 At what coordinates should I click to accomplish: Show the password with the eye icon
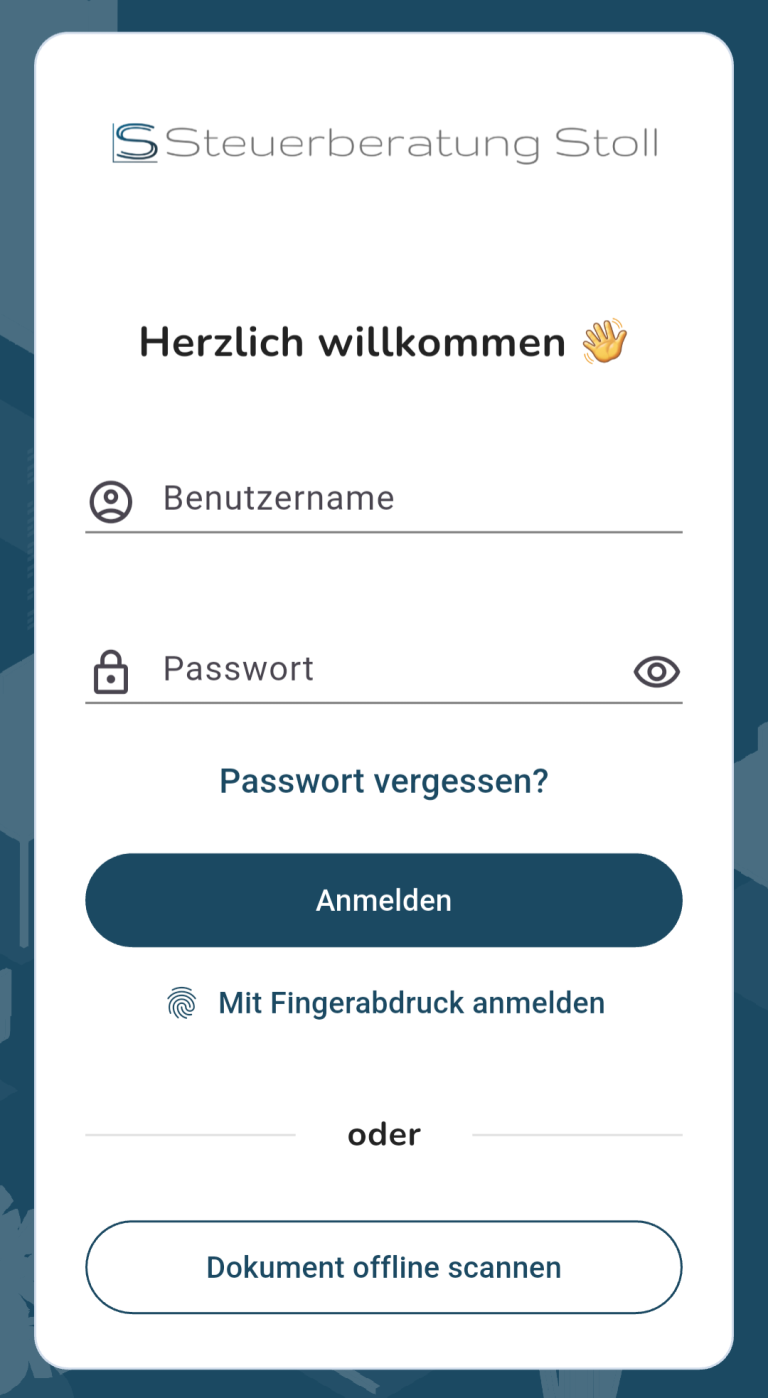(656, 672)
